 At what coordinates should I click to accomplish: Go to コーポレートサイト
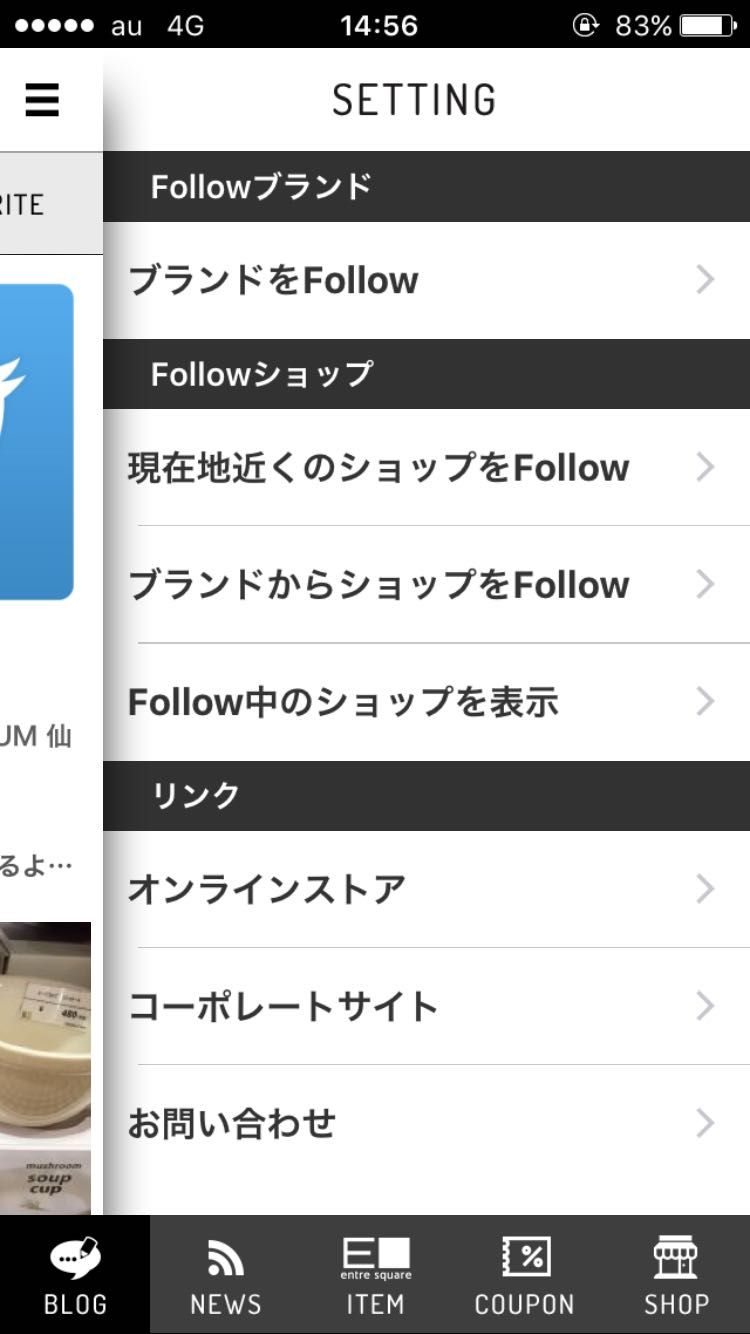[x=426, y=1006]
